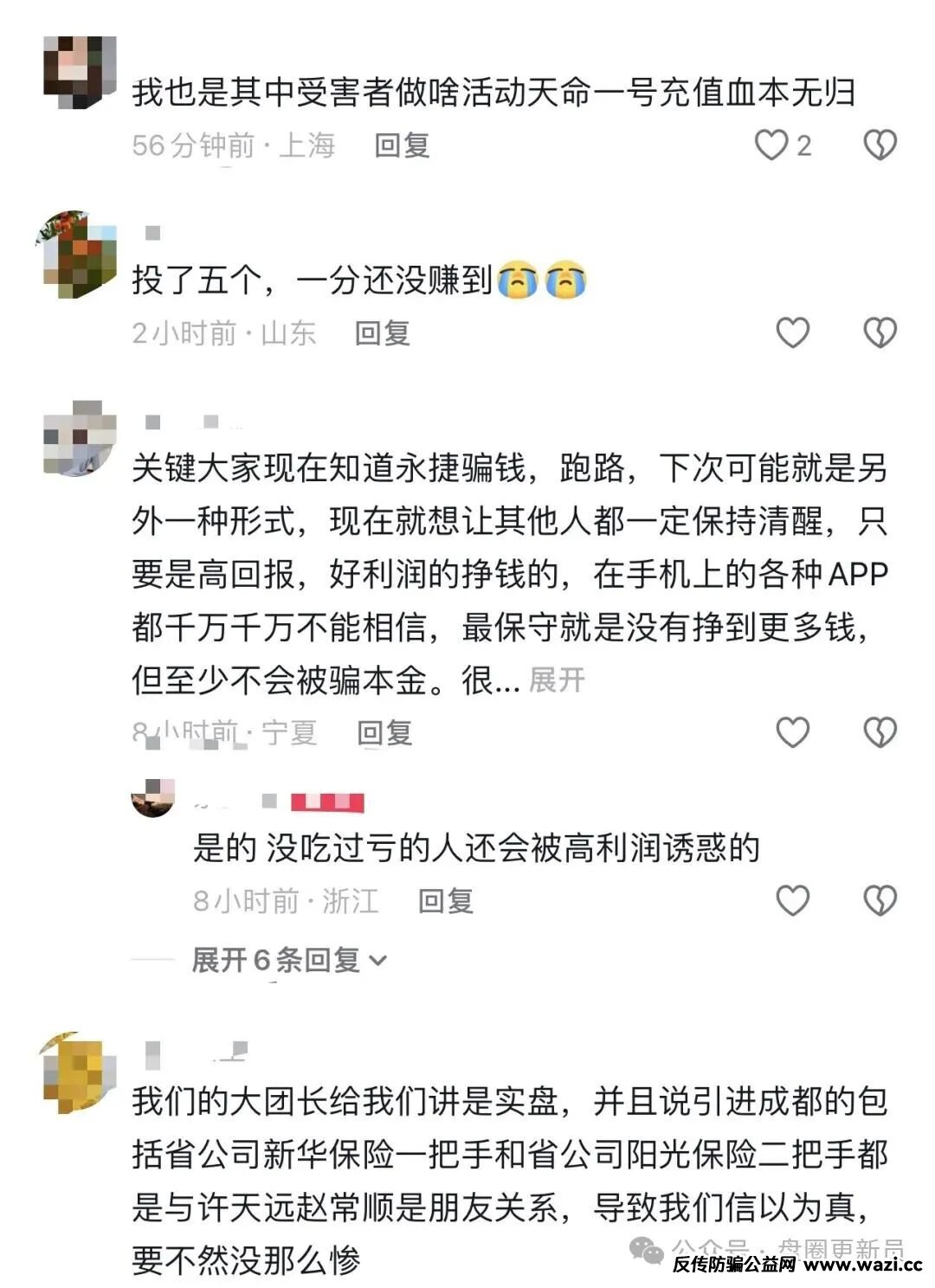This screenshot has width=935, height=1288.
Task: Reply to the 浙江 commenter
Action: point(445,901)
